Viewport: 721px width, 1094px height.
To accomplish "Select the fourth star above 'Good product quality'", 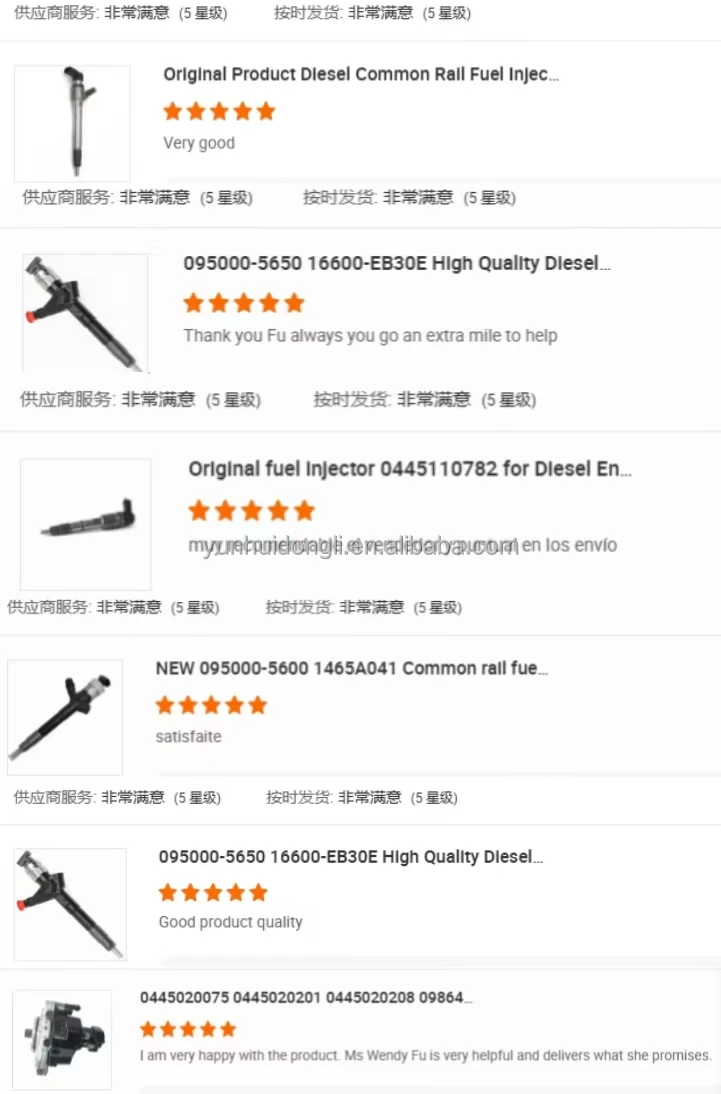I will click(235, 892).
